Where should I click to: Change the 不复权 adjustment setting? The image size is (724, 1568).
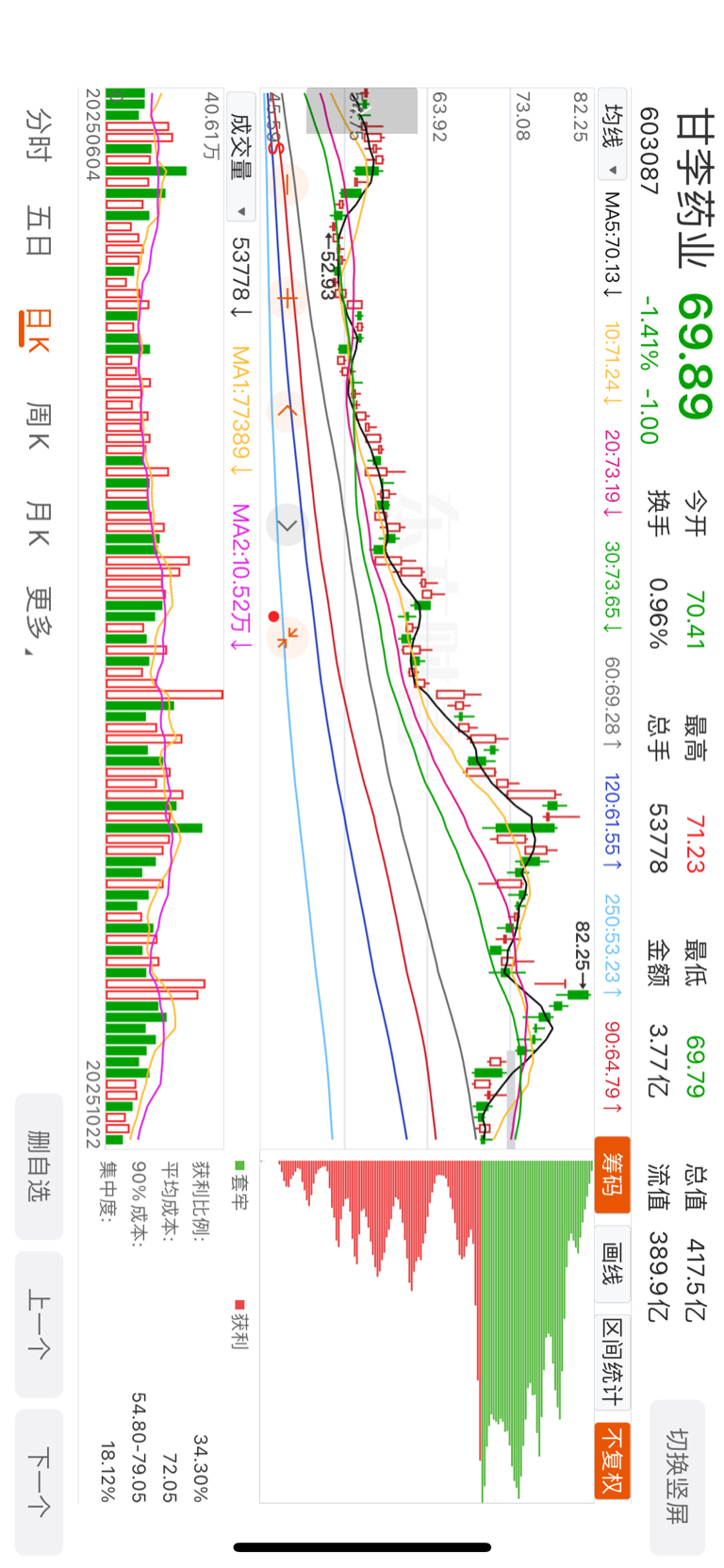(613, 1459)
